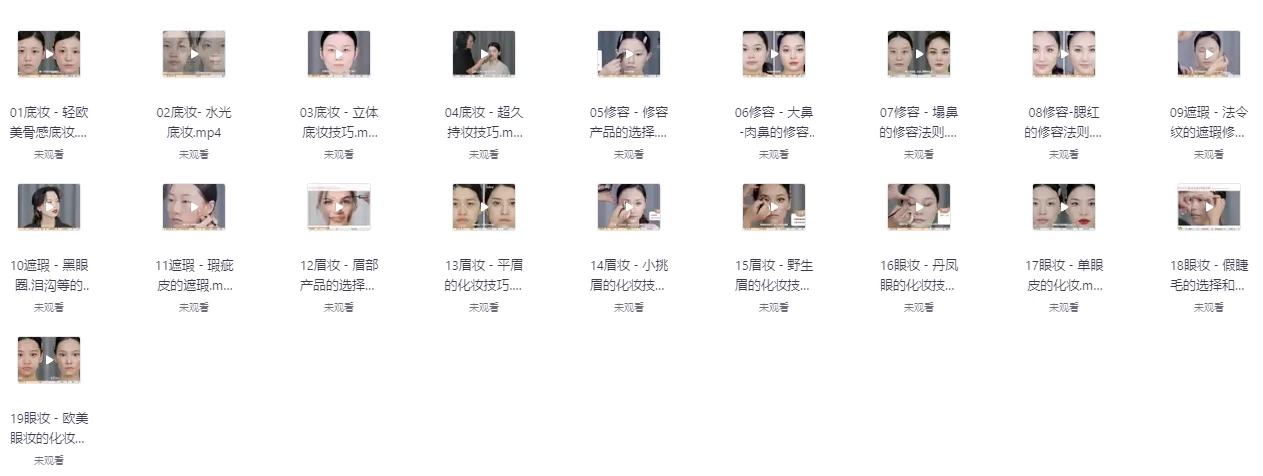The width and height of the screenshot is (1263, 476).
Task: Open 09遮瑕 - 法令纹的遮瑕 video
Action: coord(1209,54)
